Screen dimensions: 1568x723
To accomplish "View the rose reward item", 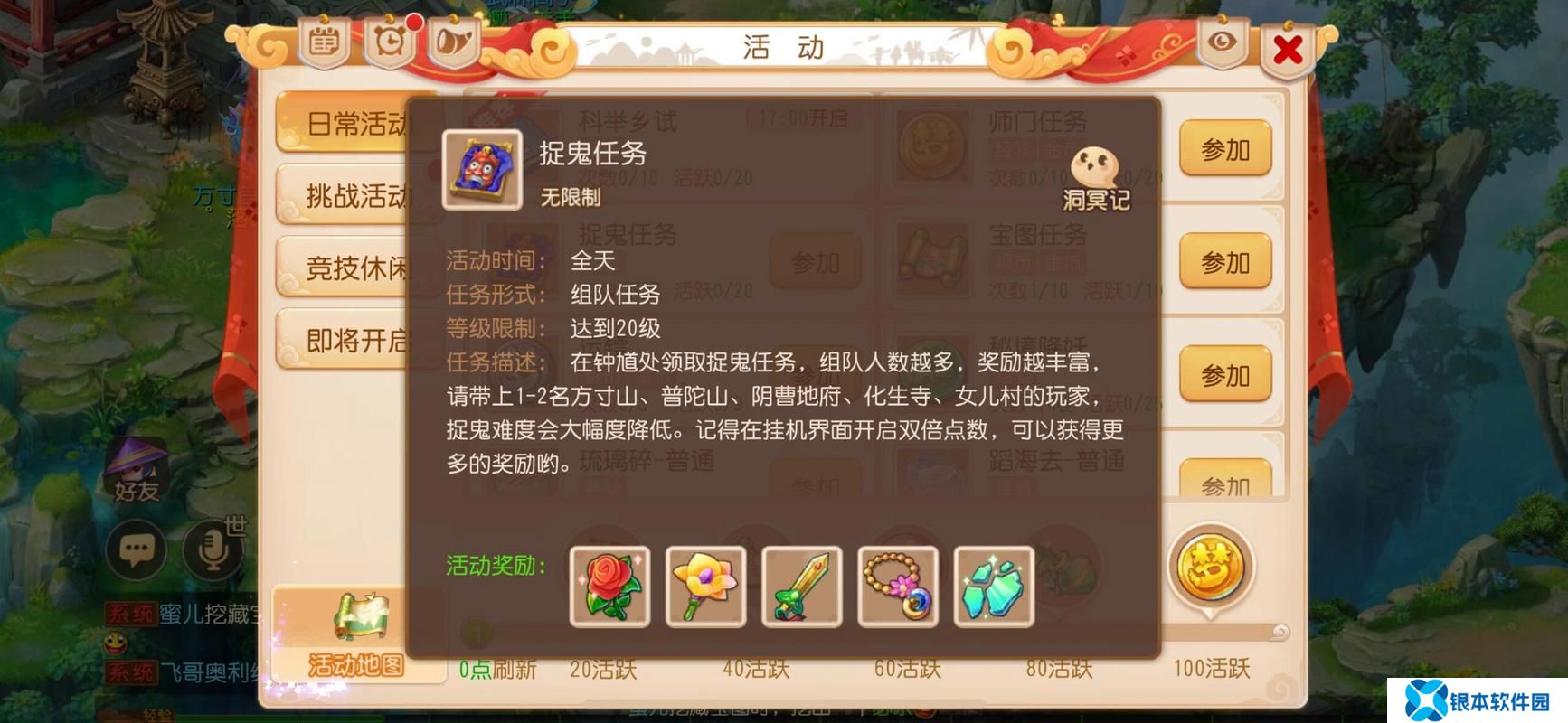I will click(x=609, y=587).
